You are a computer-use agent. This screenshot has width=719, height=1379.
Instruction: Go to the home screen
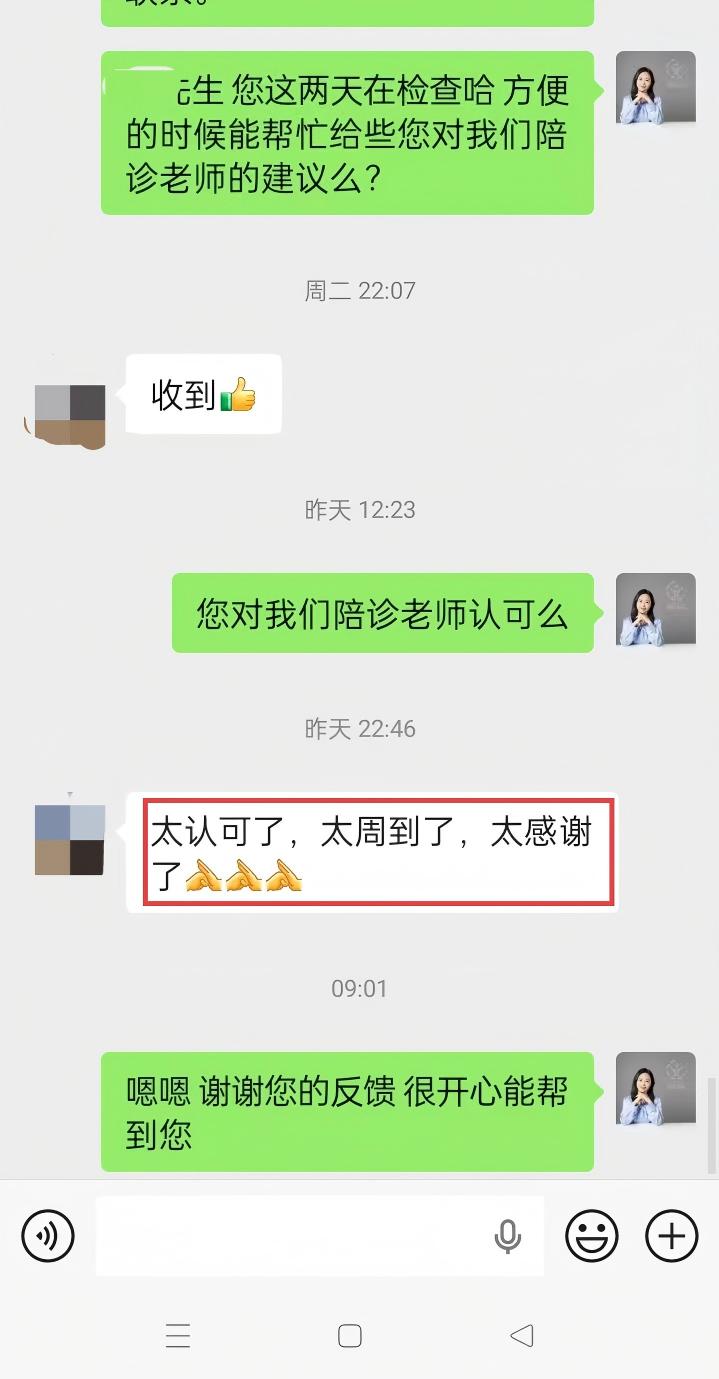(x=350, y=1336)
